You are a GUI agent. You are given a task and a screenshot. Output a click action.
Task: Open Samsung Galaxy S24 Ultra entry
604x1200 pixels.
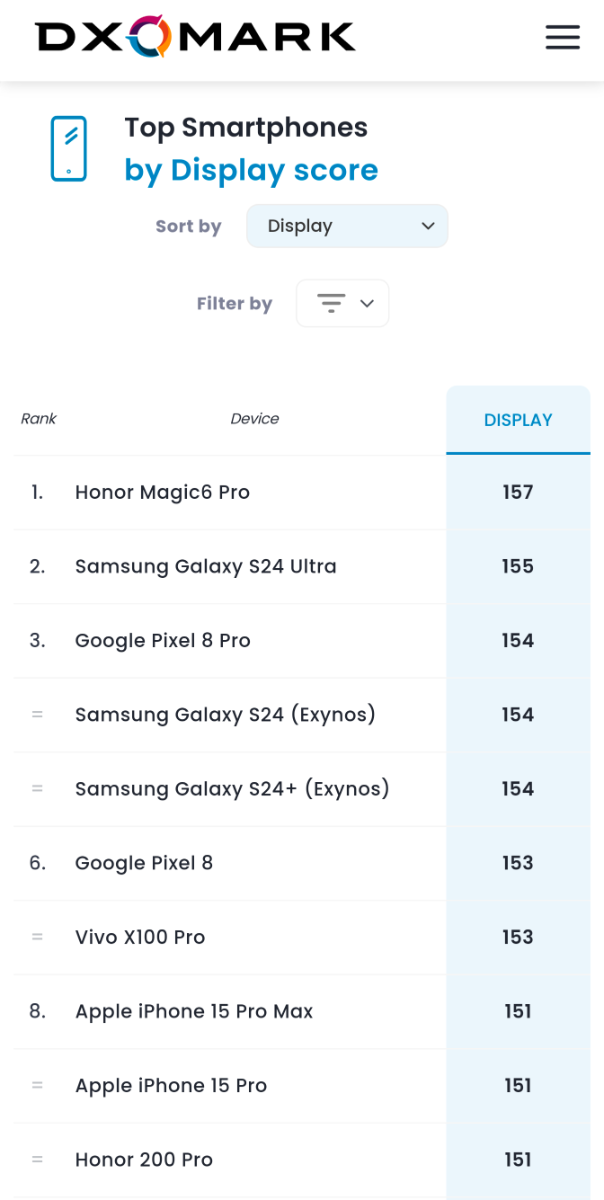point(302,566)
